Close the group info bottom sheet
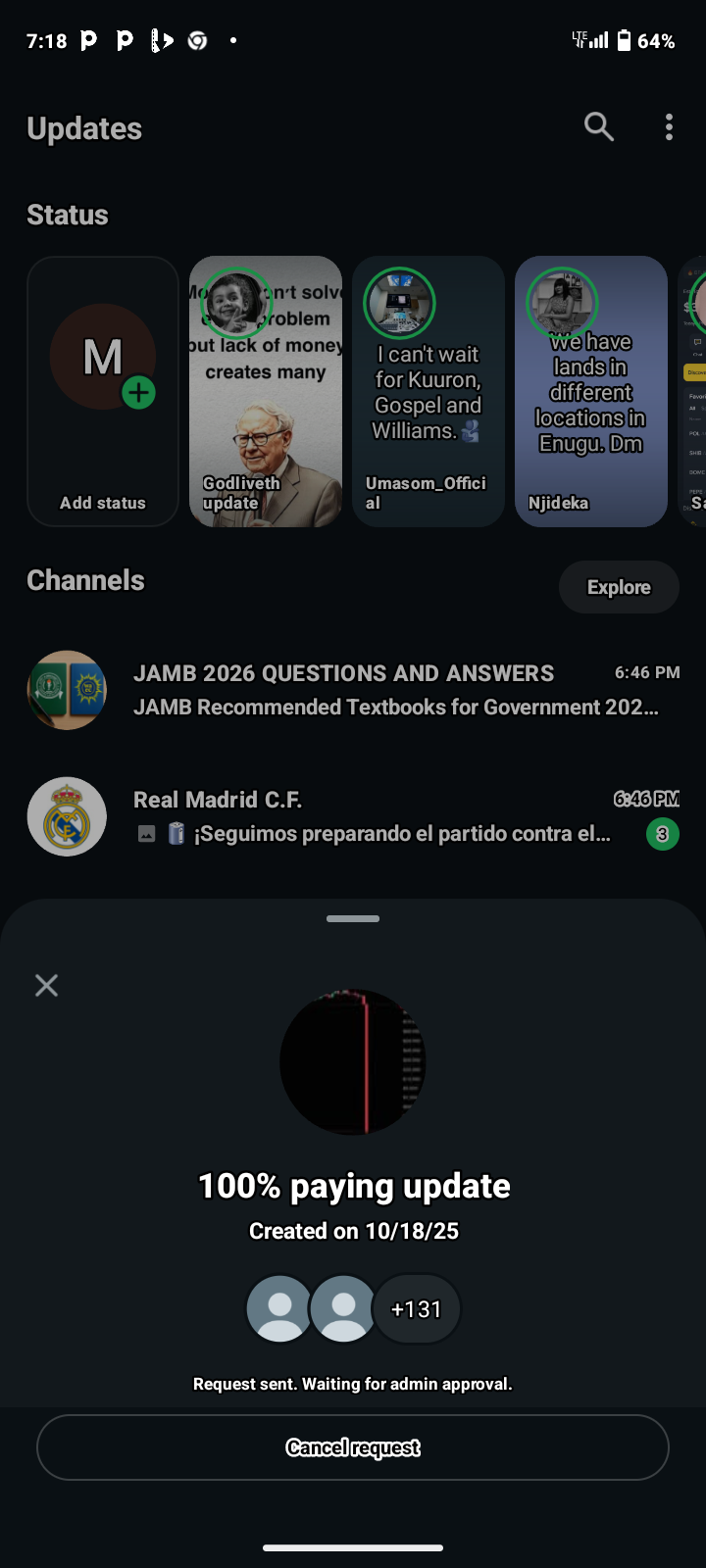Screen dimensions: 706x1568 [46, 985]
